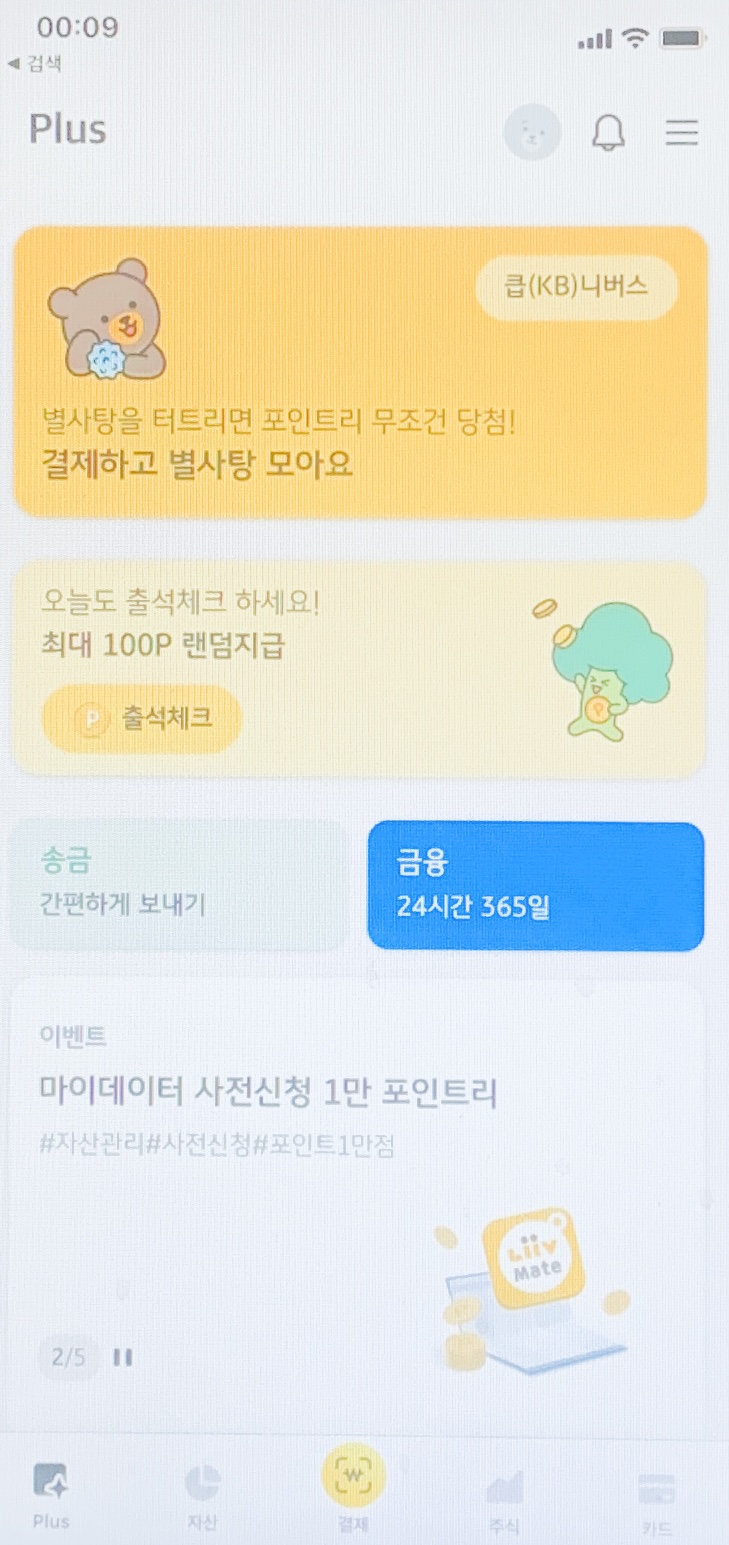Open the notifications bell
Image resolution: width=729 pixels, height=1545 pixels.
pyautogui.click(x=608, y=133)
